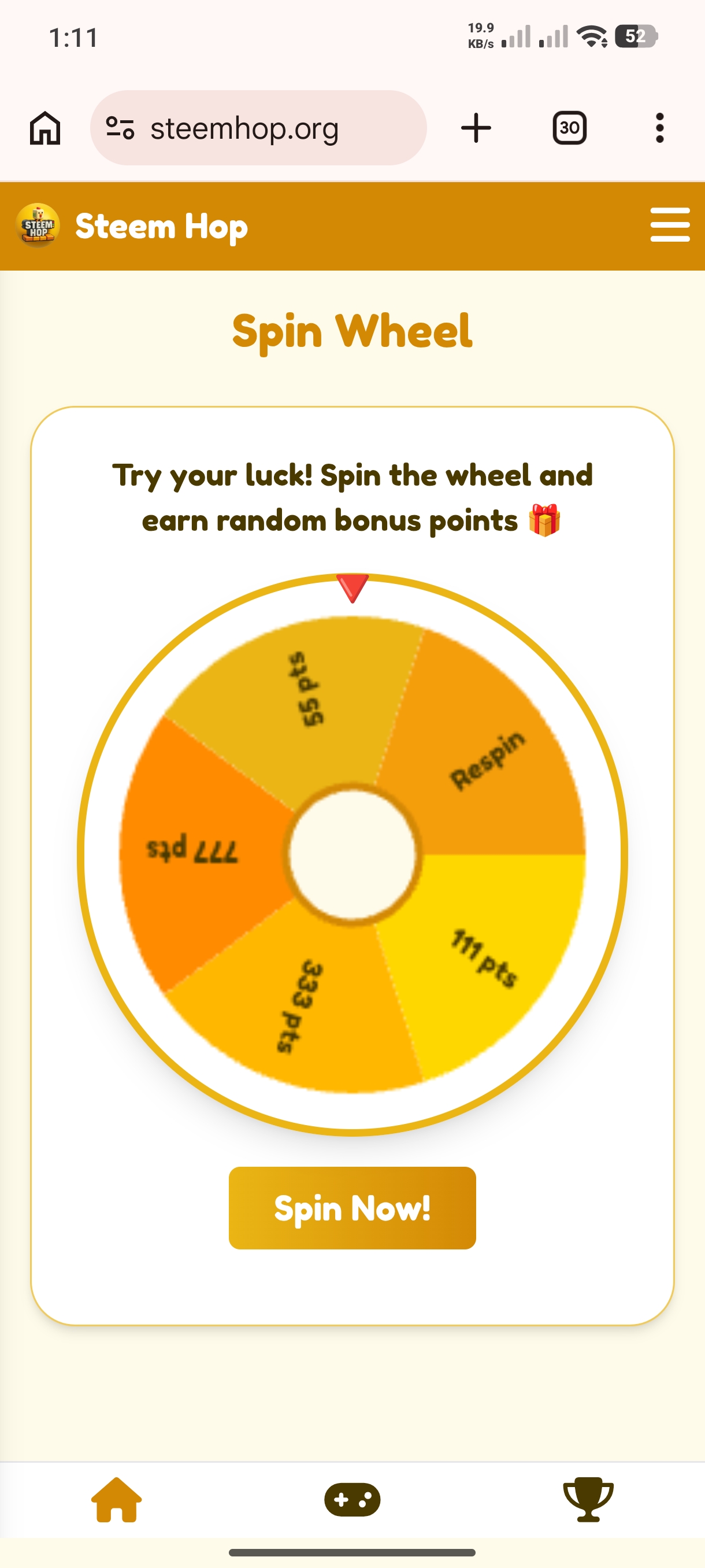This screenshot has width=705, height=1568.
Task: Go to the home tab in bottom bar
Action: click(x=116, y=1499)
